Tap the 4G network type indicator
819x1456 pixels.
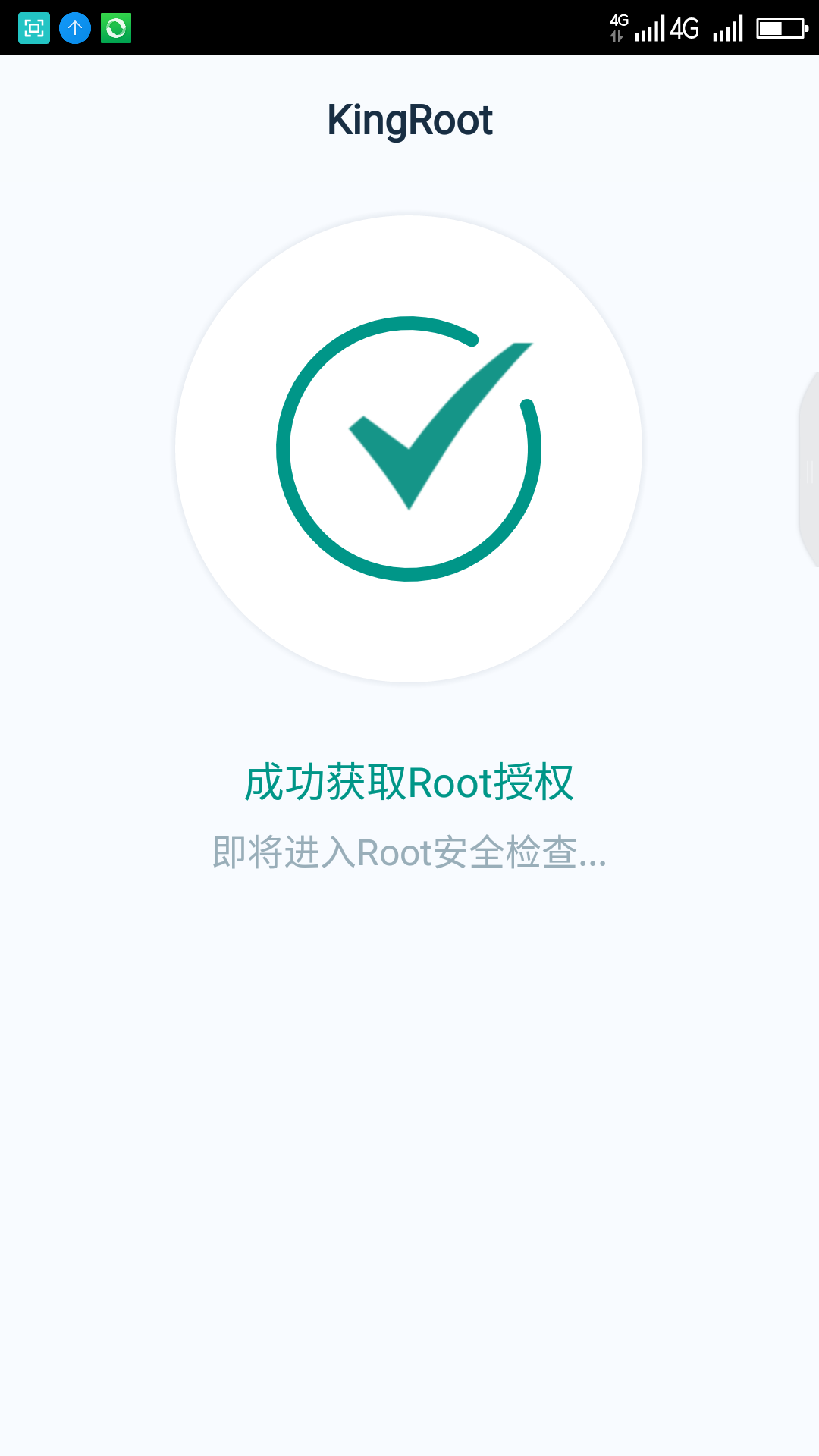pyautogui.click(x=685, y=29)
